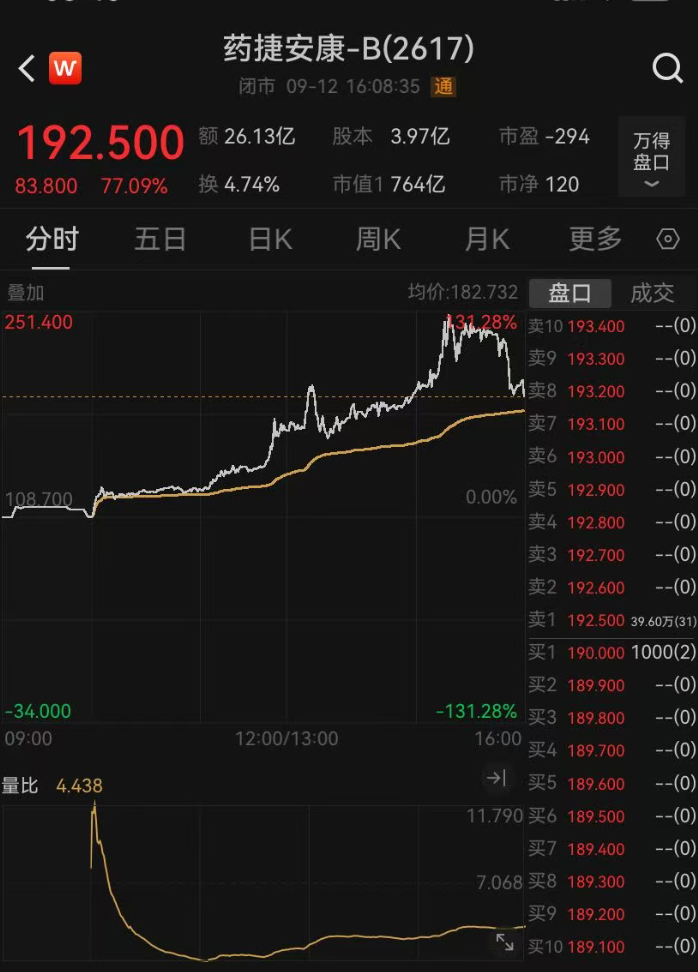Viewport: 698px width, 972px height.
Task: Open the 更多 chart options
Action: pos(595,239)
